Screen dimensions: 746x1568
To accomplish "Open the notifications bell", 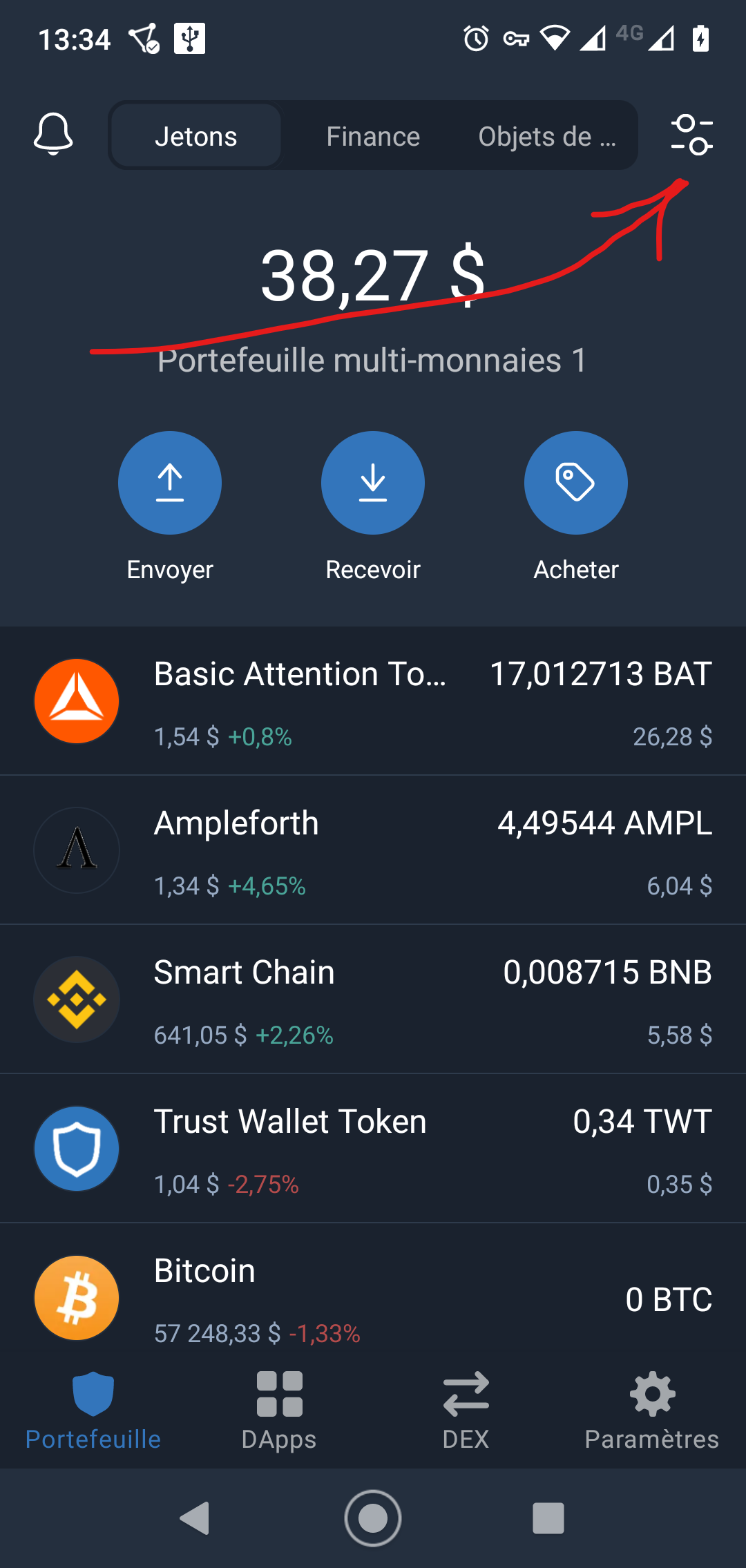I will pos(53,134).
